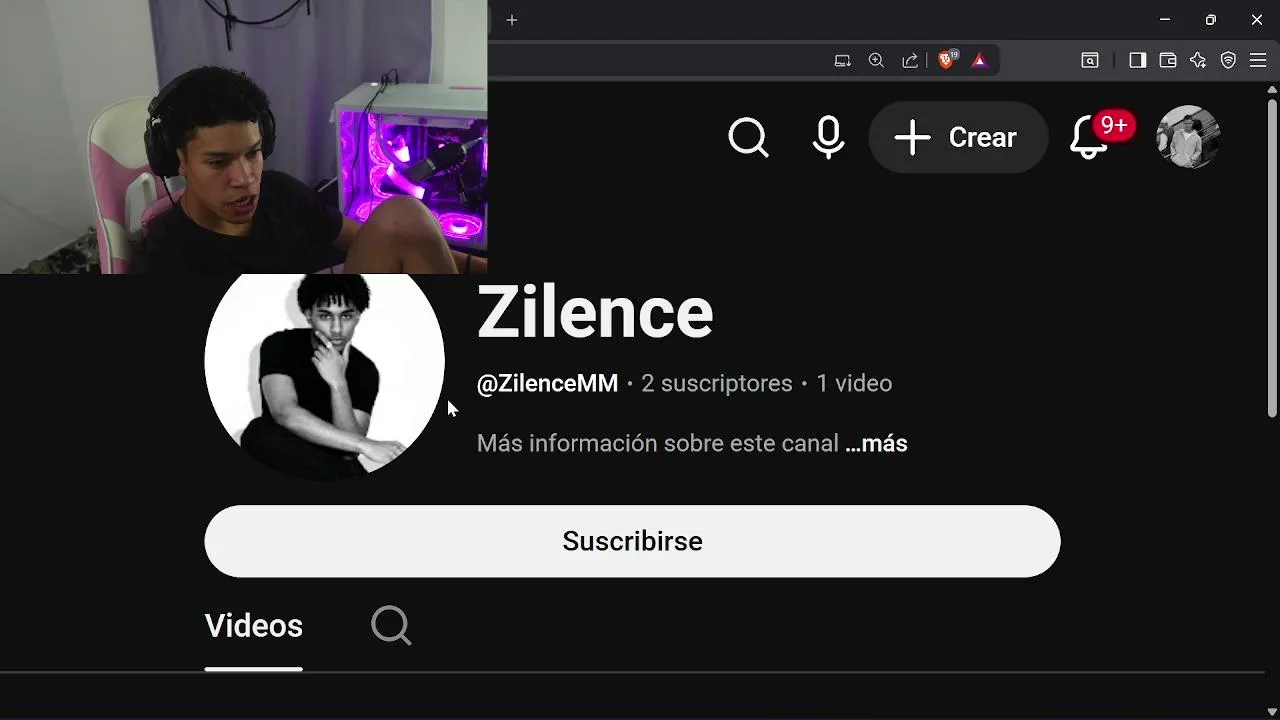
Task: Toggle the browser sidebar panel
Action: click(1137, 61)
